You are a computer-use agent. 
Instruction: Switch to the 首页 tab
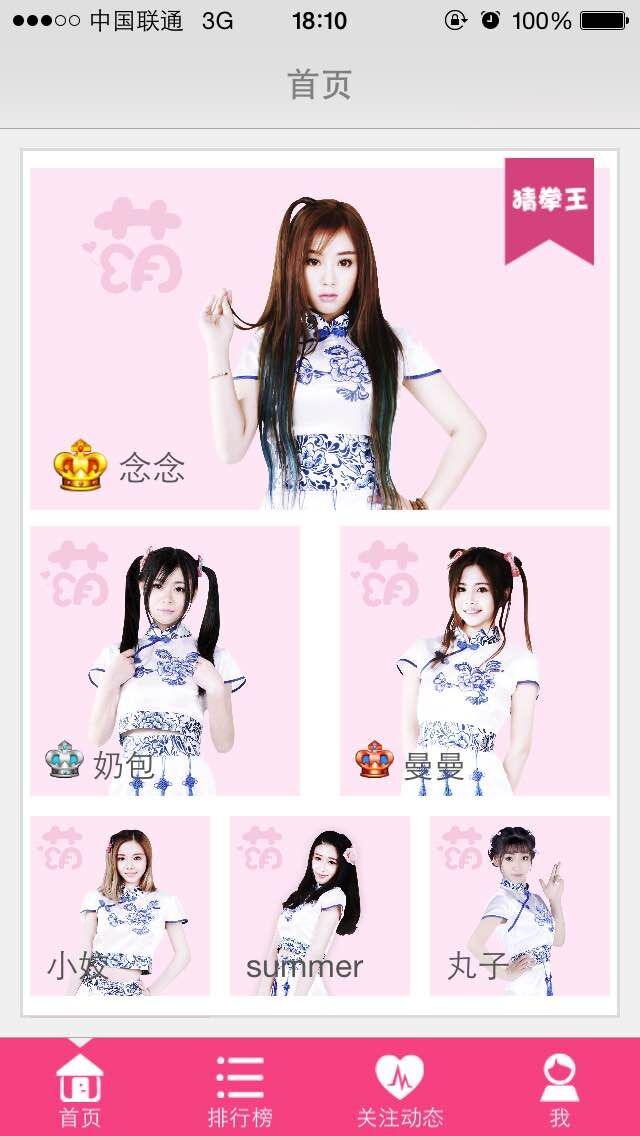80,1088
